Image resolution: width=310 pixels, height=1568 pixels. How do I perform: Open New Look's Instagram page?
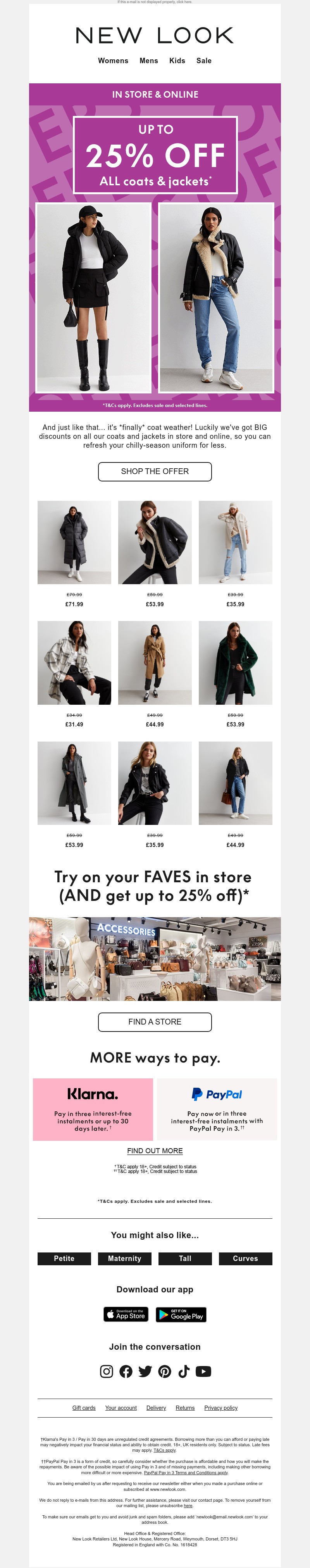click(107, 1371)
